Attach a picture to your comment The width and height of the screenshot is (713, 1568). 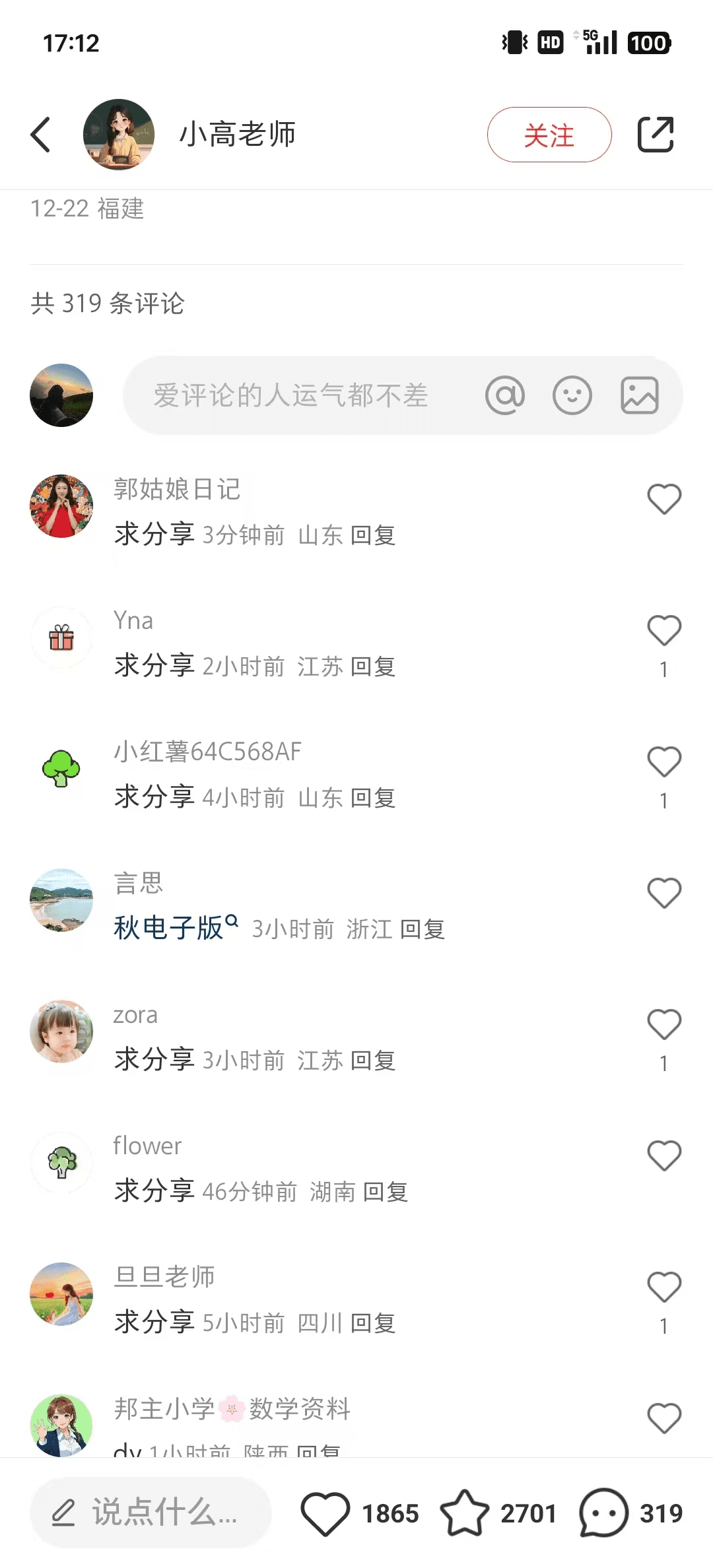tap(639, 395)
